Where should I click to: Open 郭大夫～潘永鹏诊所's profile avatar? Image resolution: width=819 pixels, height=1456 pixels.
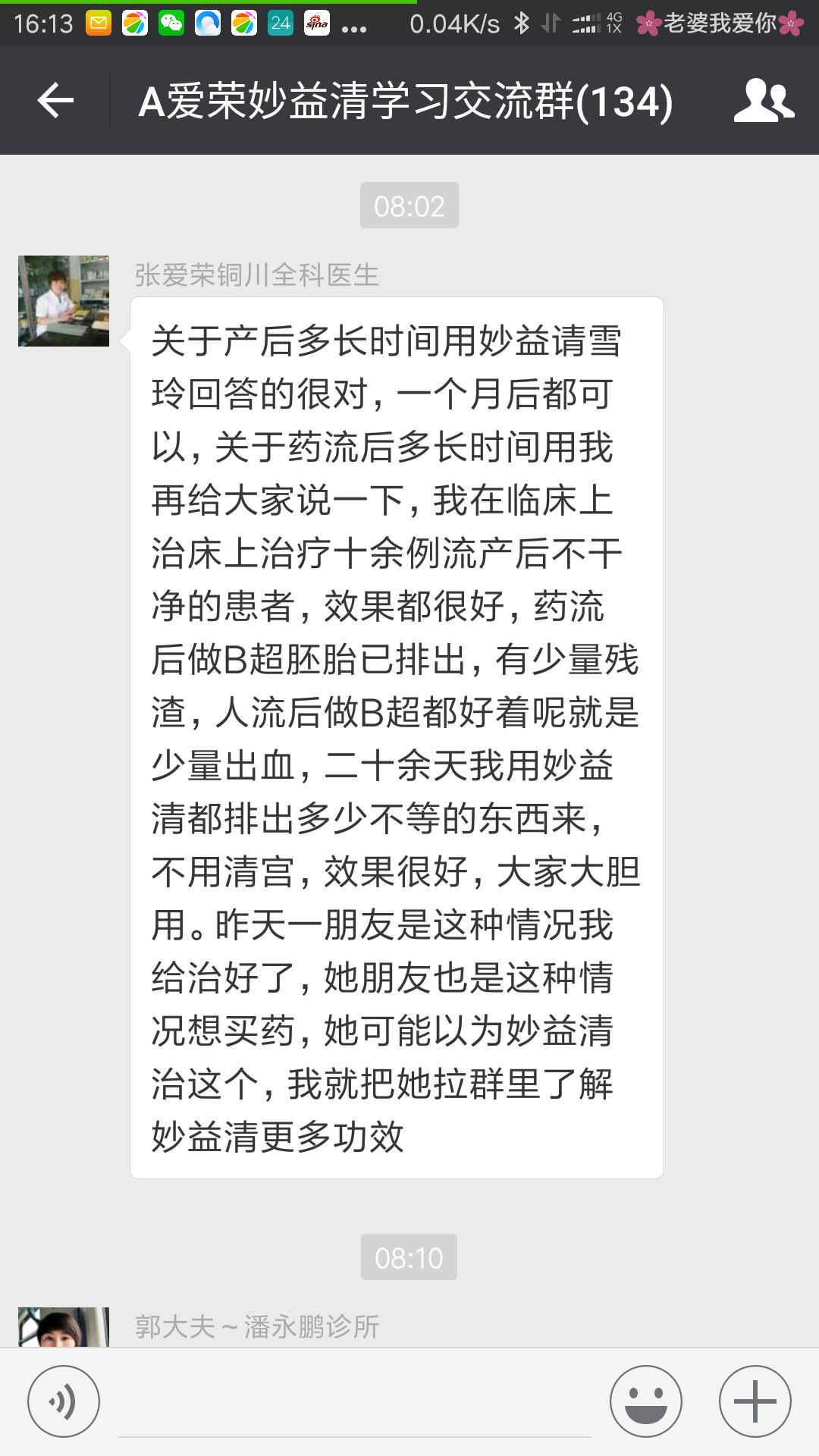[x=64, y=1327]
